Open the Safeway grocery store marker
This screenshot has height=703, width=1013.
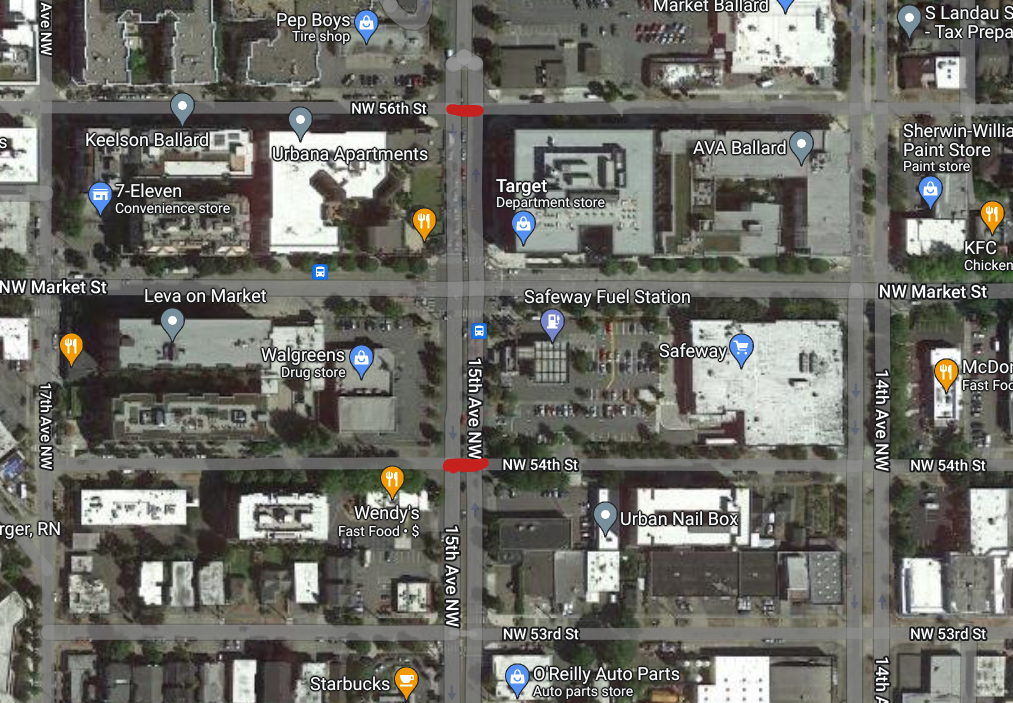(741, 350)
